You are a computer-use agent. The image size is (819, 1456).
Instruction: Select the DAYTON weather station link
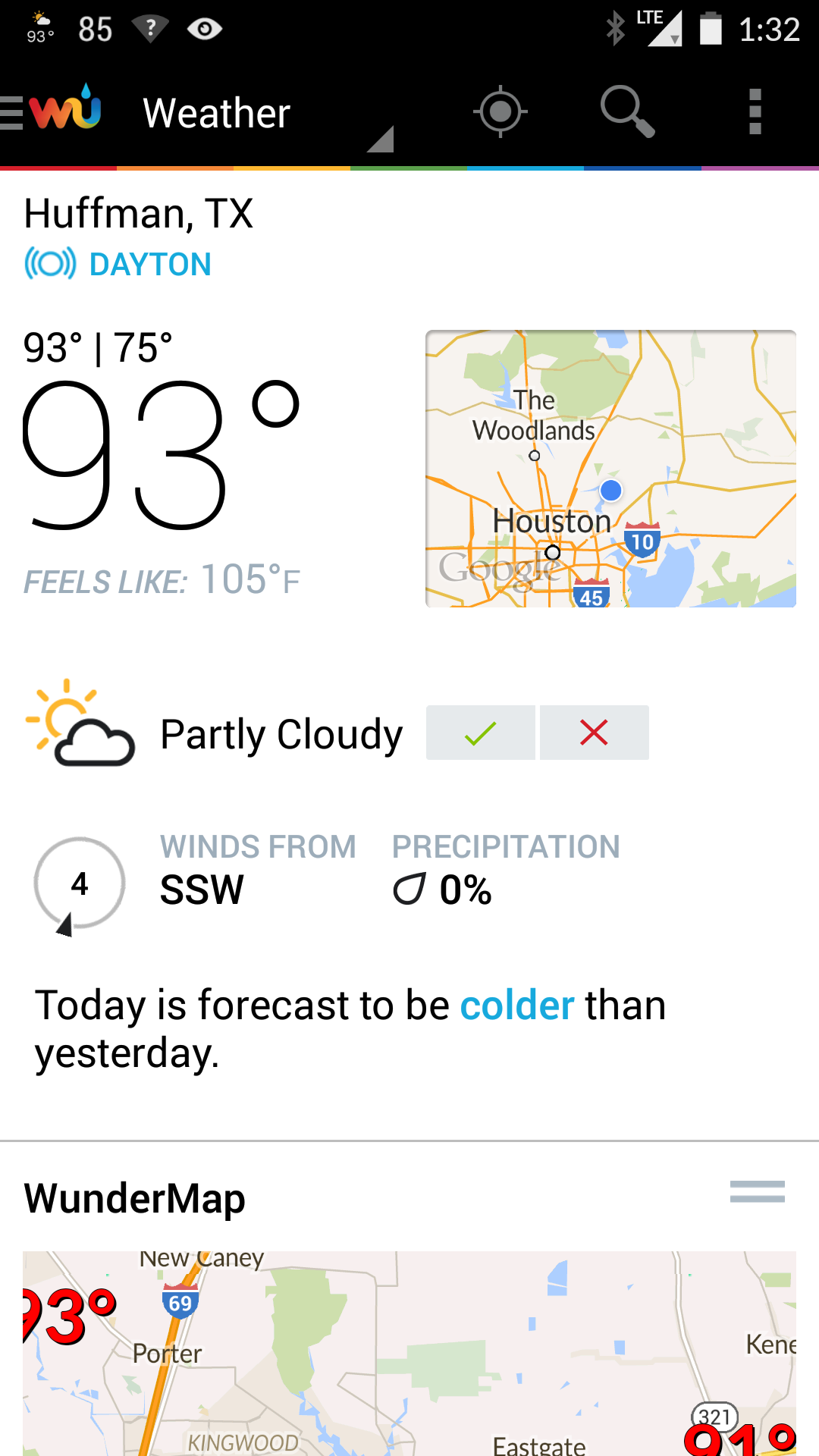pyautogui.click(x=118, y=264)
